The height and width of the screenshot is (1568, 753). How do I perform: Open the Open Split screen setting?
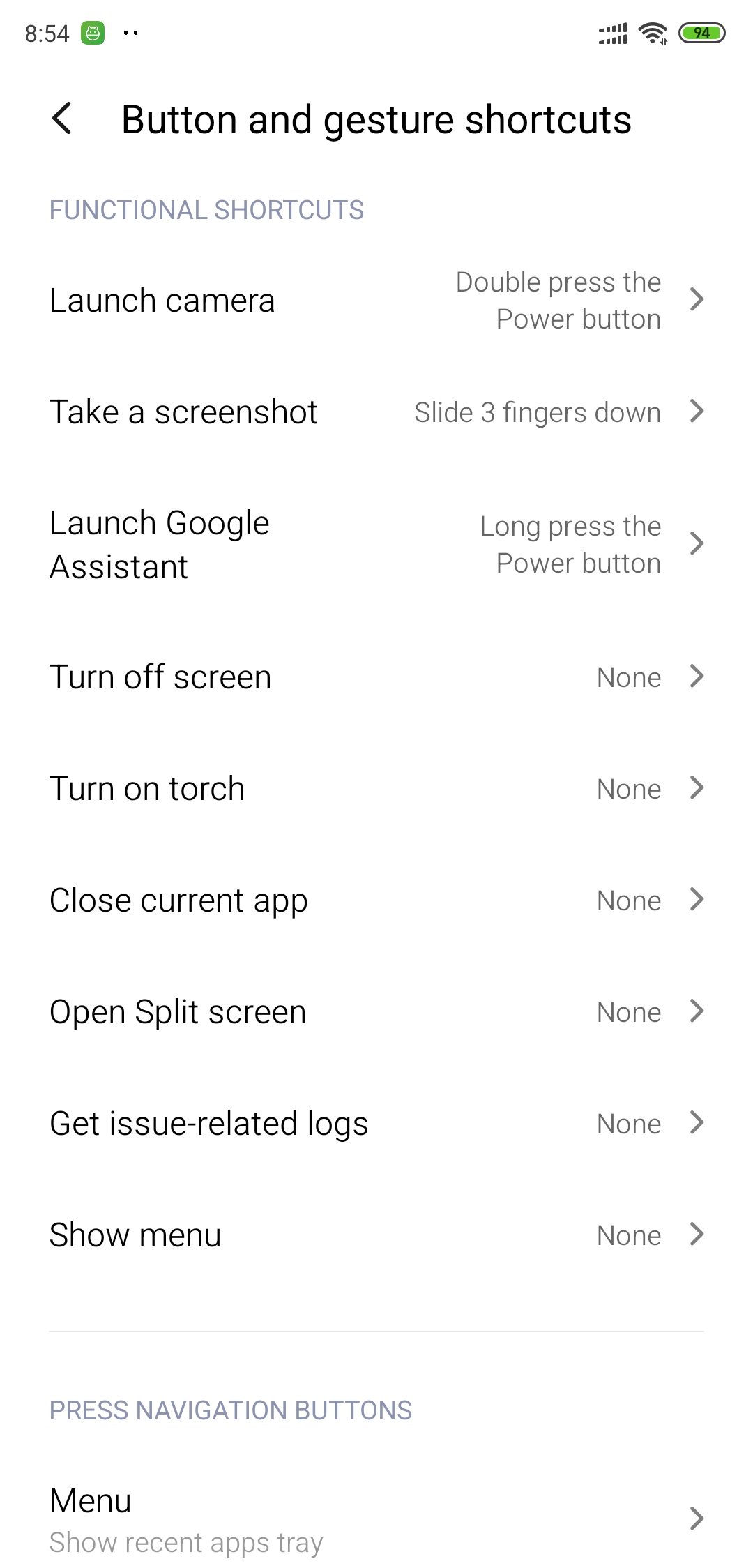click(376, 1012)
